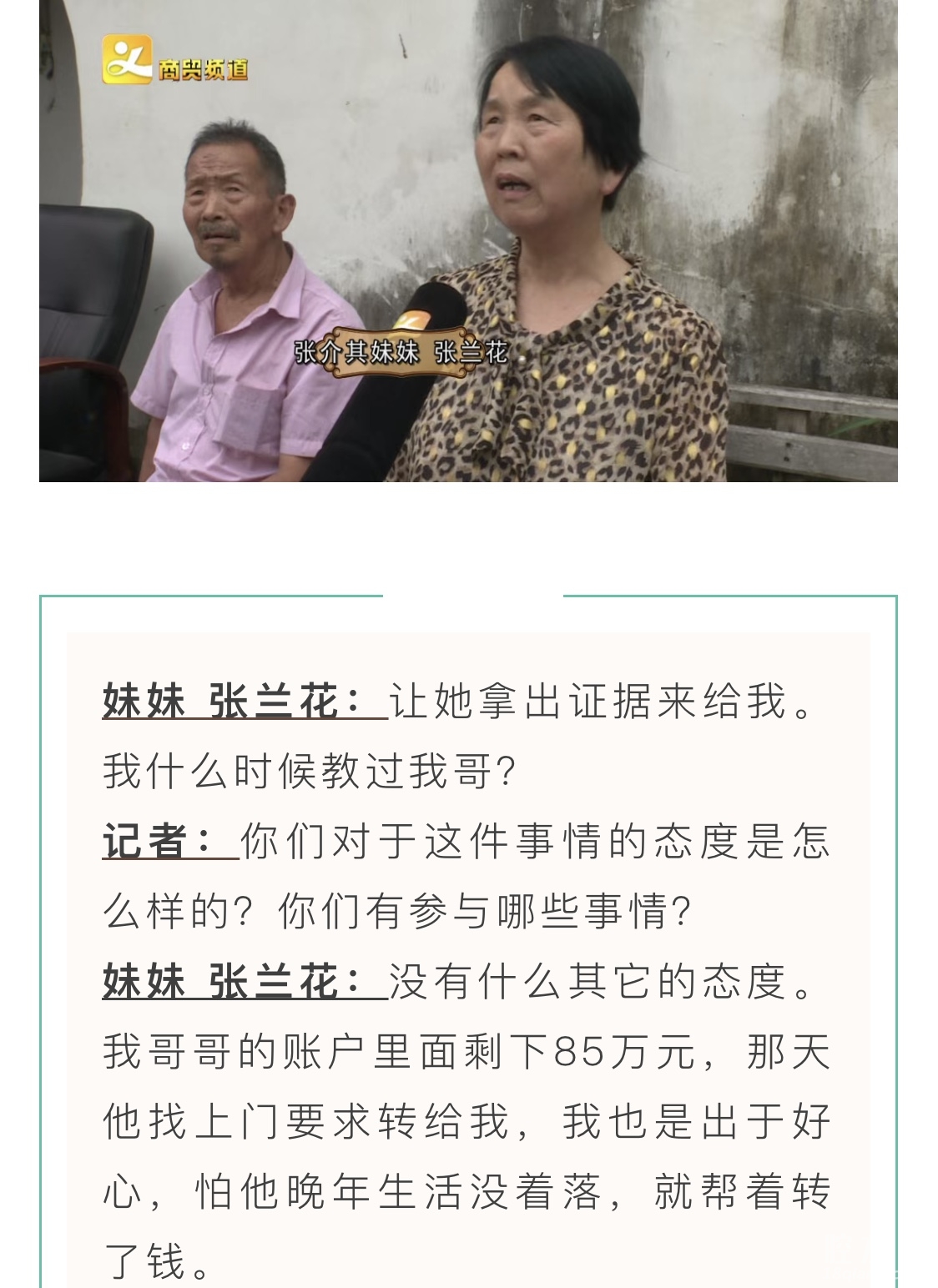Open the interview photo of 张兰花 full screen
The height and width of the screenshot is (1288, 938).
(468, 240)
